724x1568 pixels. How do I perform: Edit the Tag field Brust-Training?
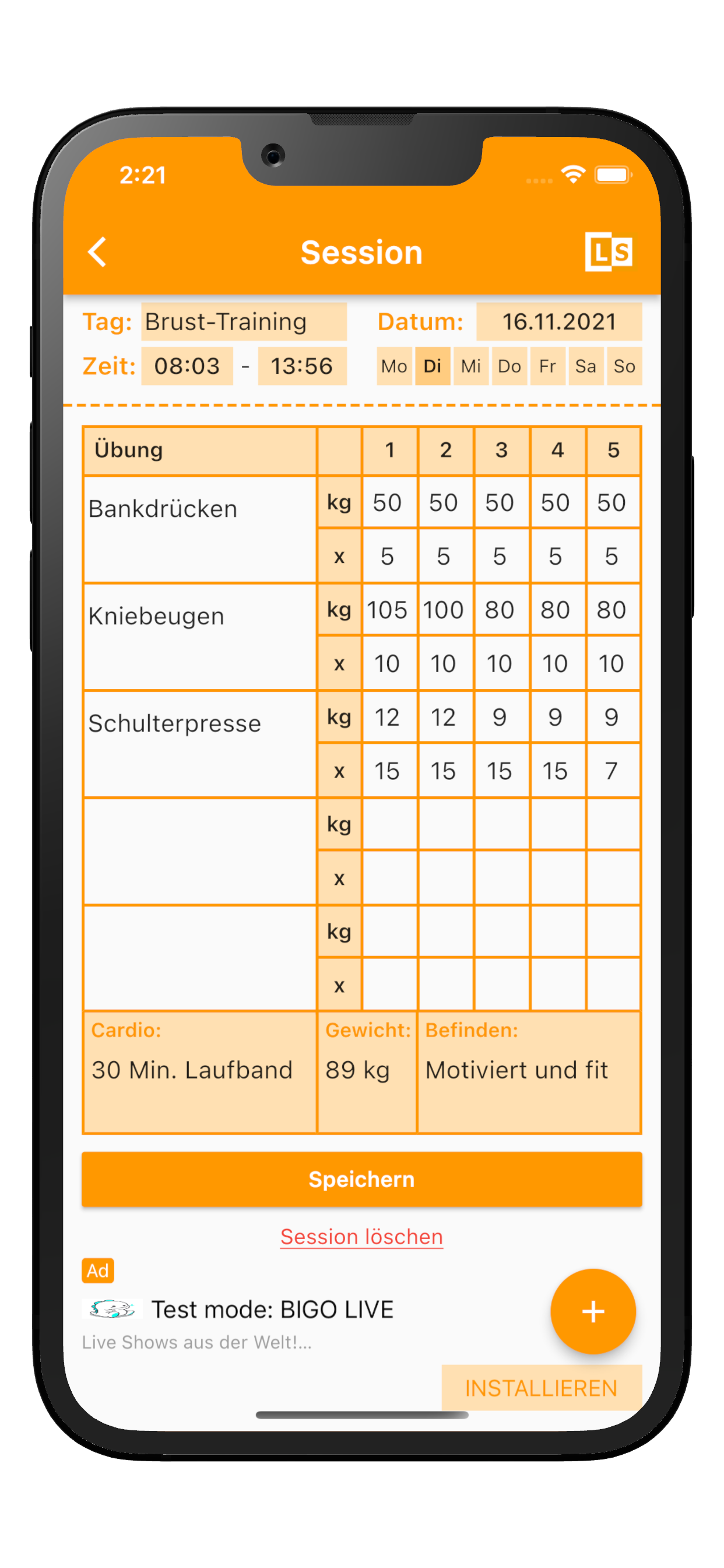(243, 321)
